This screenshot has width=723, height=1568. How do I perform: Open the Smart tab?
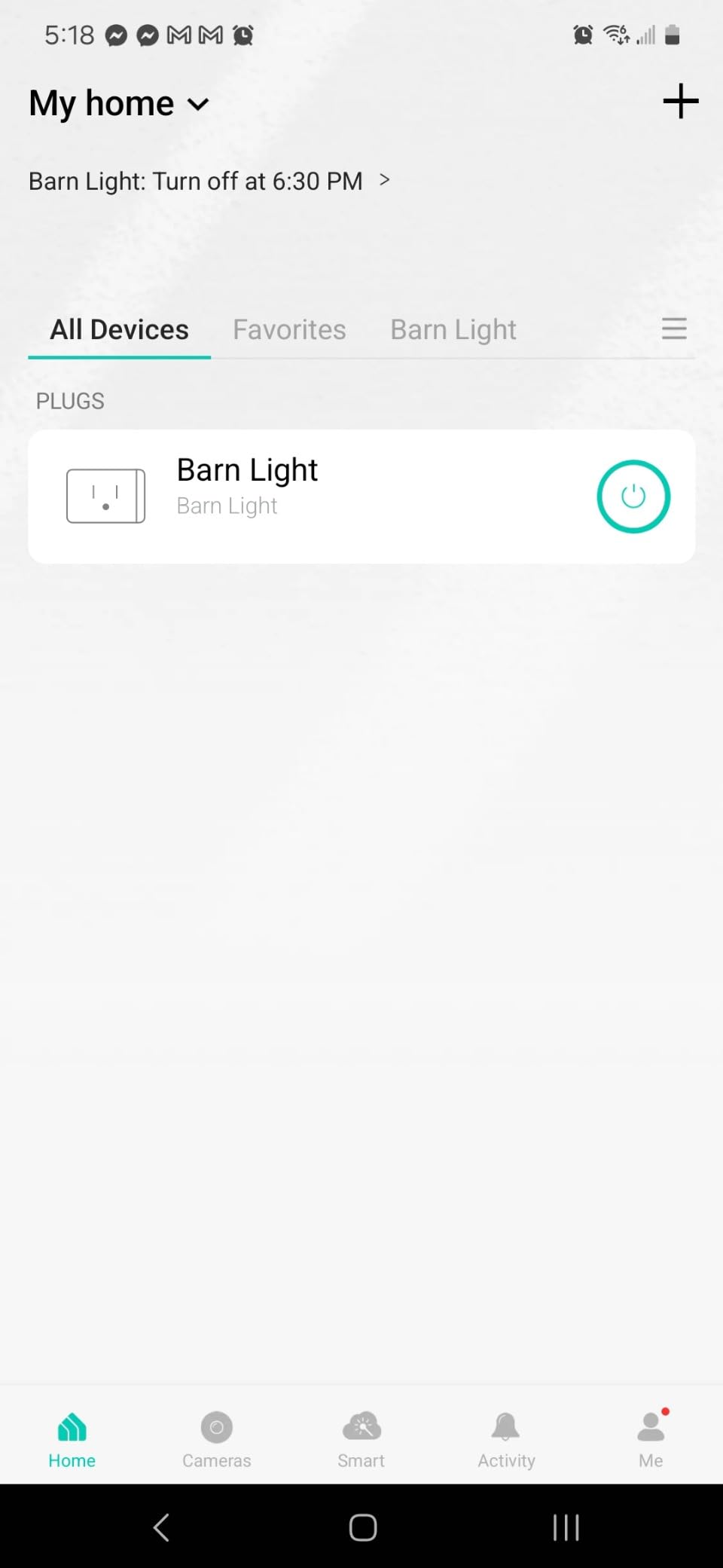[361, 1440]
